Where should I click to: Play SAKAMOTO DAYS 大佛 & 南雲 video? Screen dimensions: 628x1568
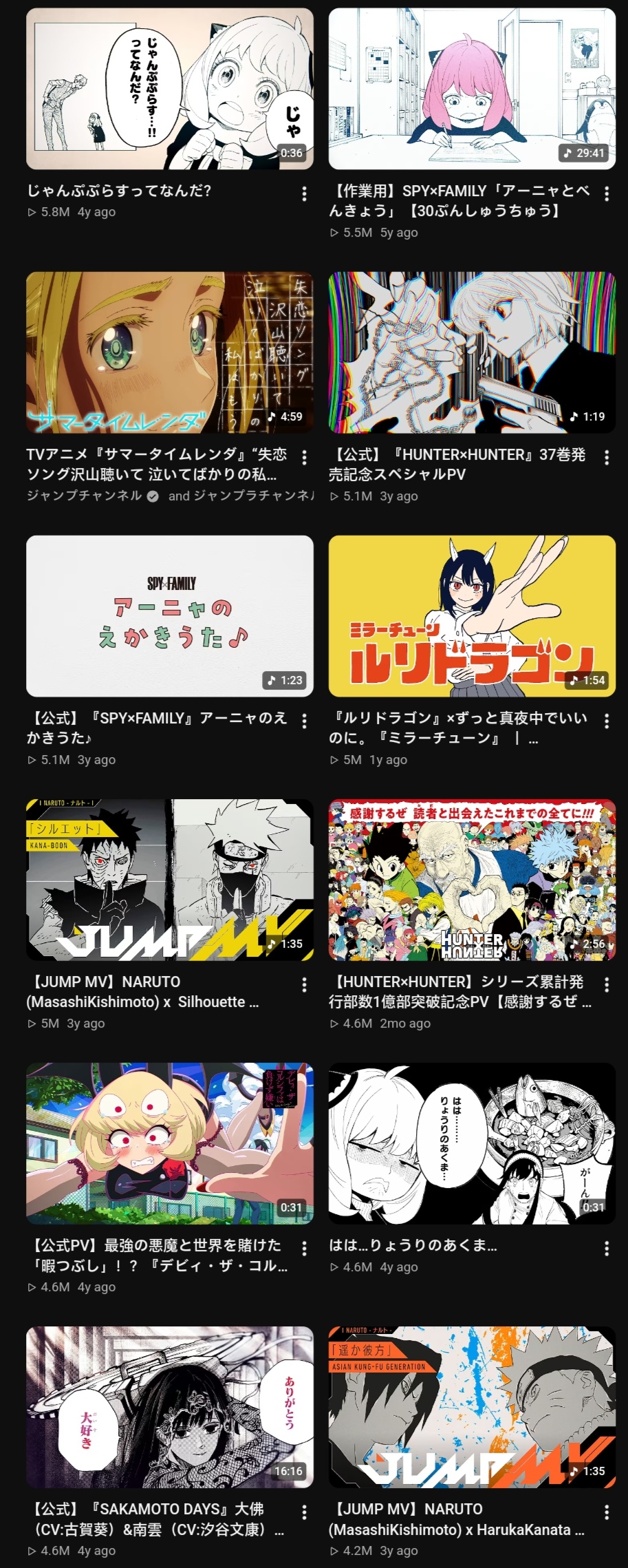pyautogui.click(x=169, y=1407)
